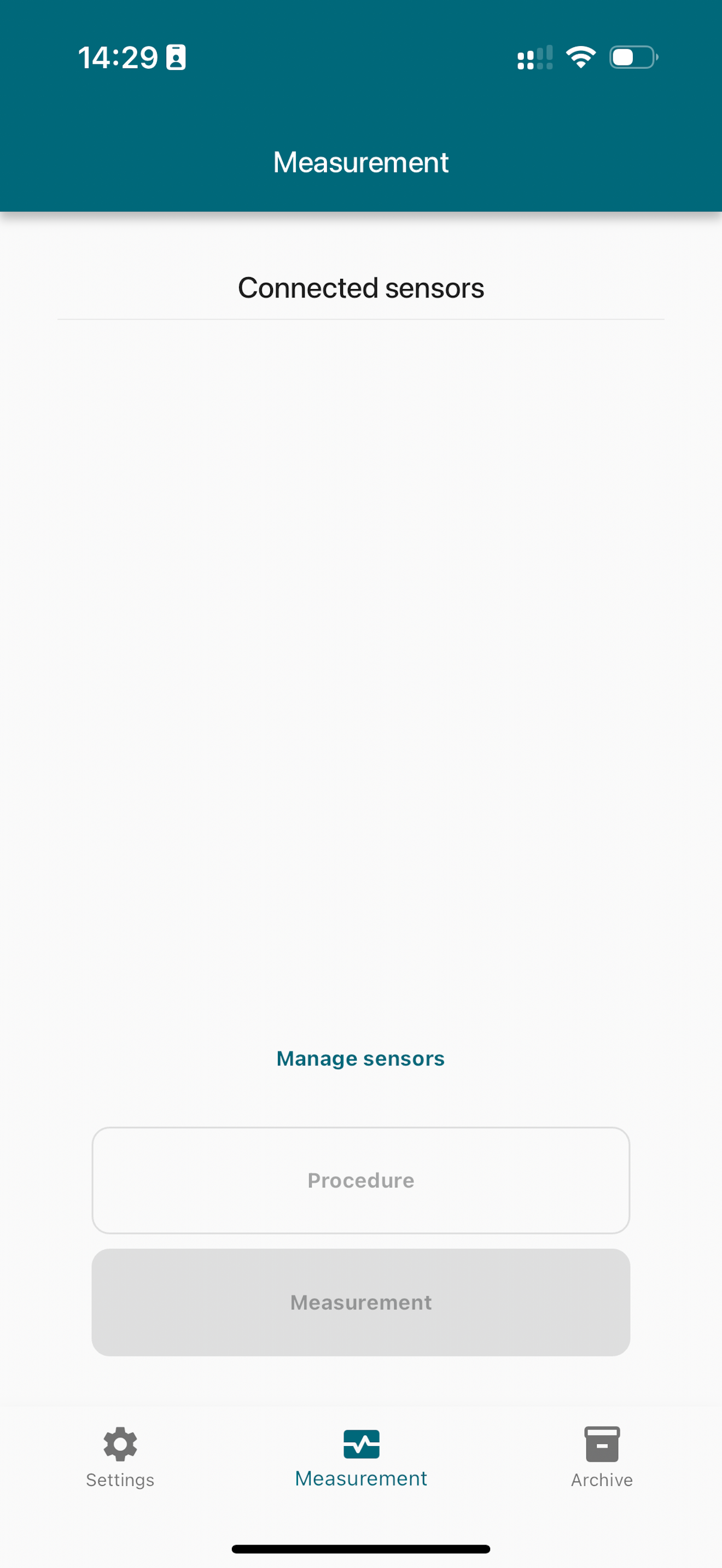Open Manage sensors
This screenshot has width=722, height=1568.
(x=360, y=1058)
